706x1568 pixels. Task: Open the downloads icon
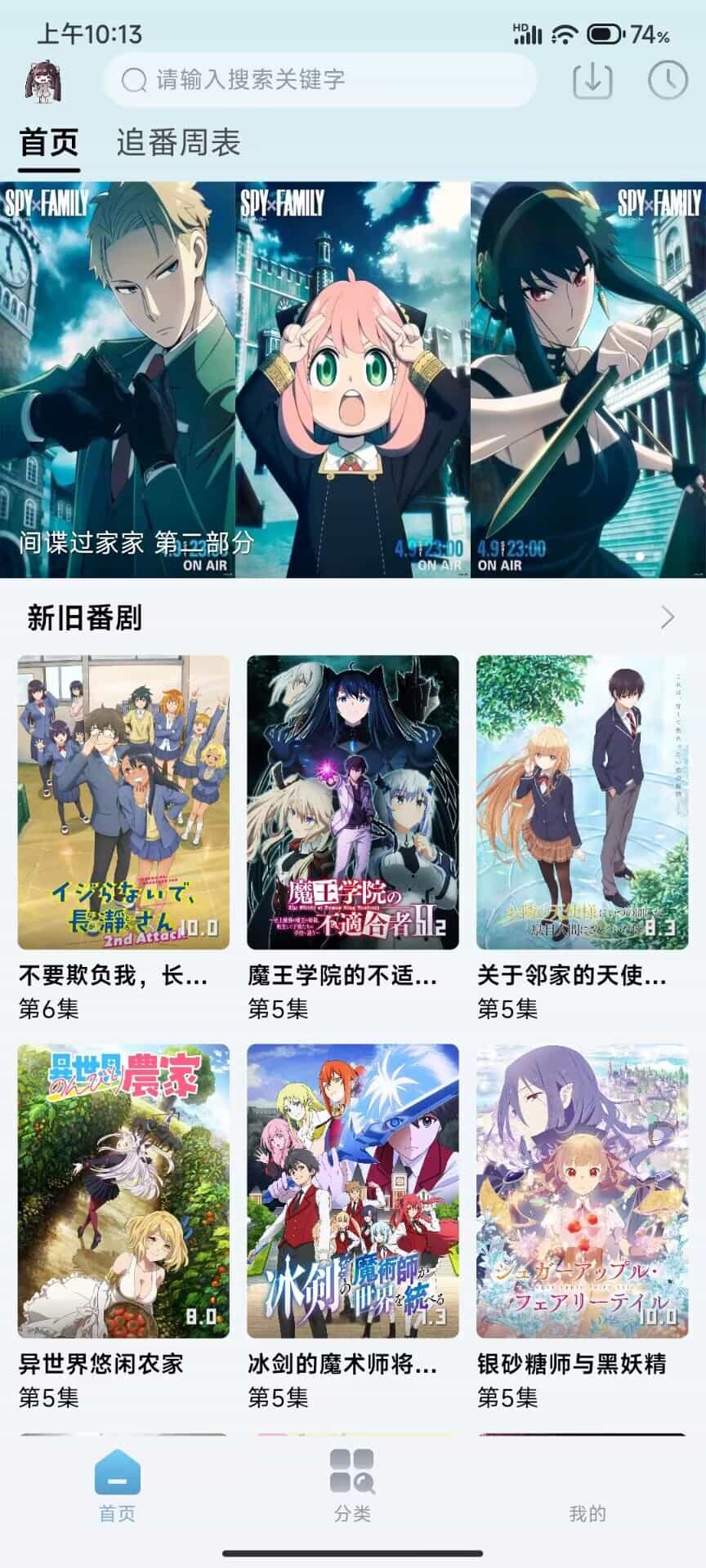592,80
